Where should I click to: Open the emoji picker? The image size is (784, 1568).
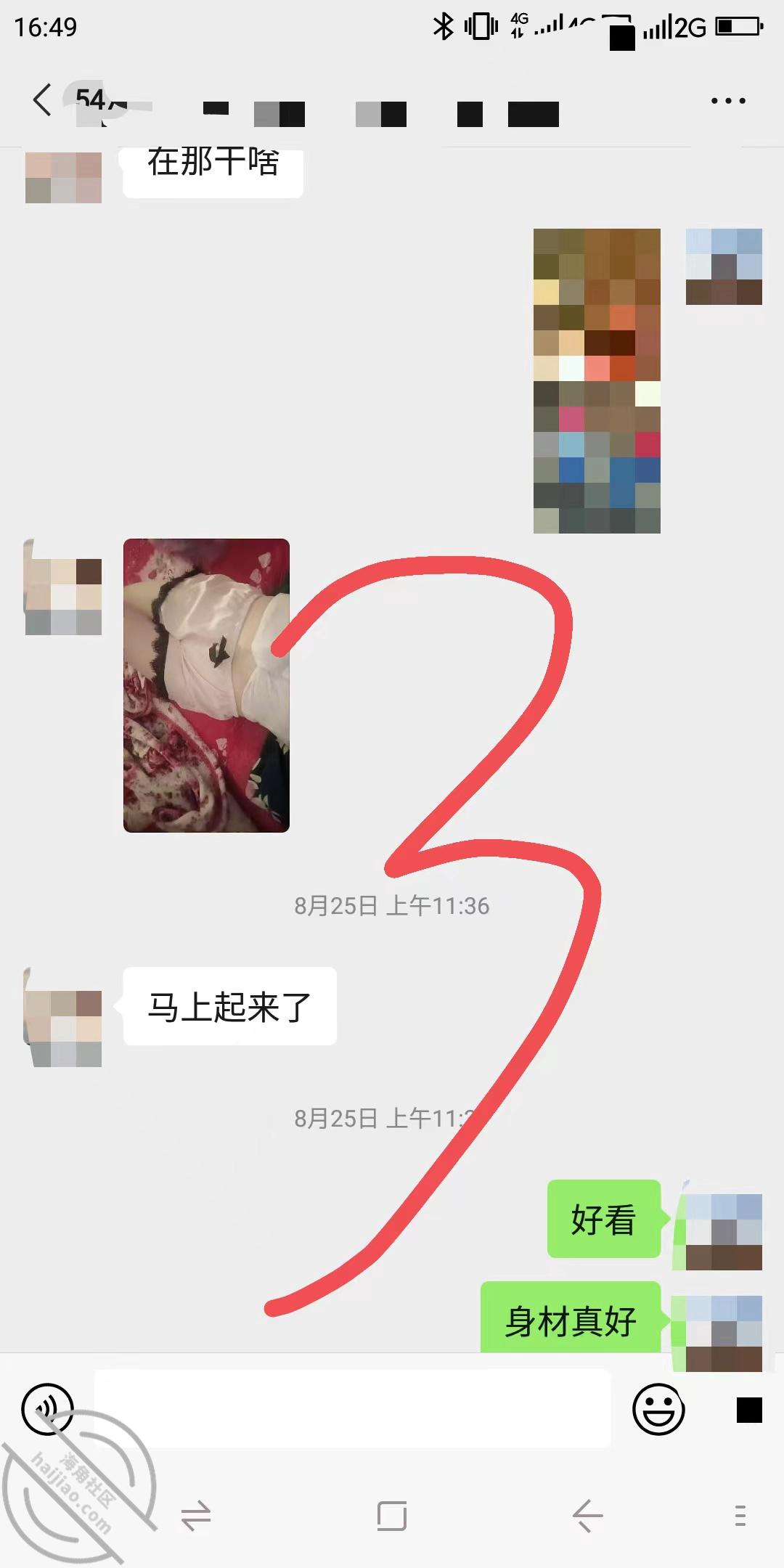tap(659, 1409)
